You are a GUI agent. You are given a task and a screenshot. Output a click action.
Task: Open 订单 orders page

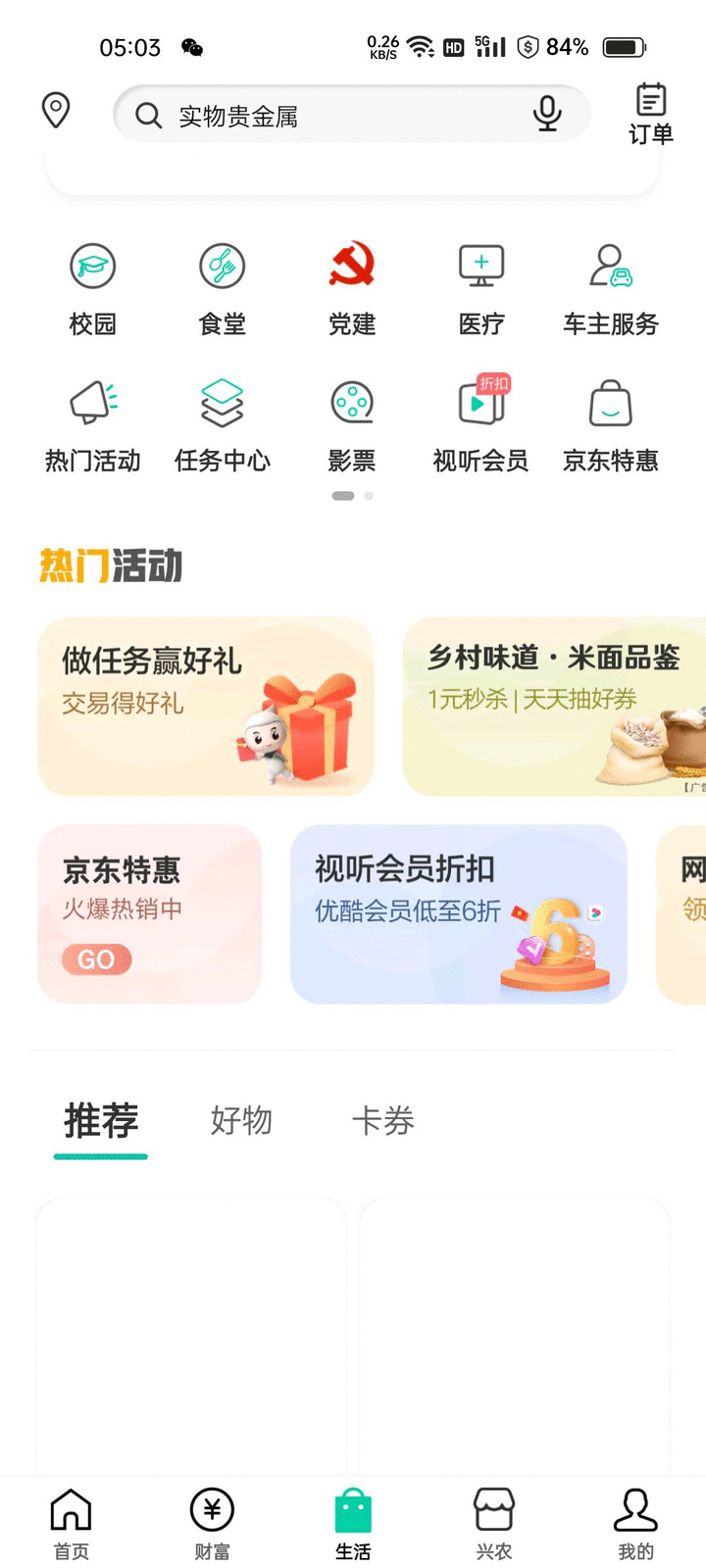[650, 115]
